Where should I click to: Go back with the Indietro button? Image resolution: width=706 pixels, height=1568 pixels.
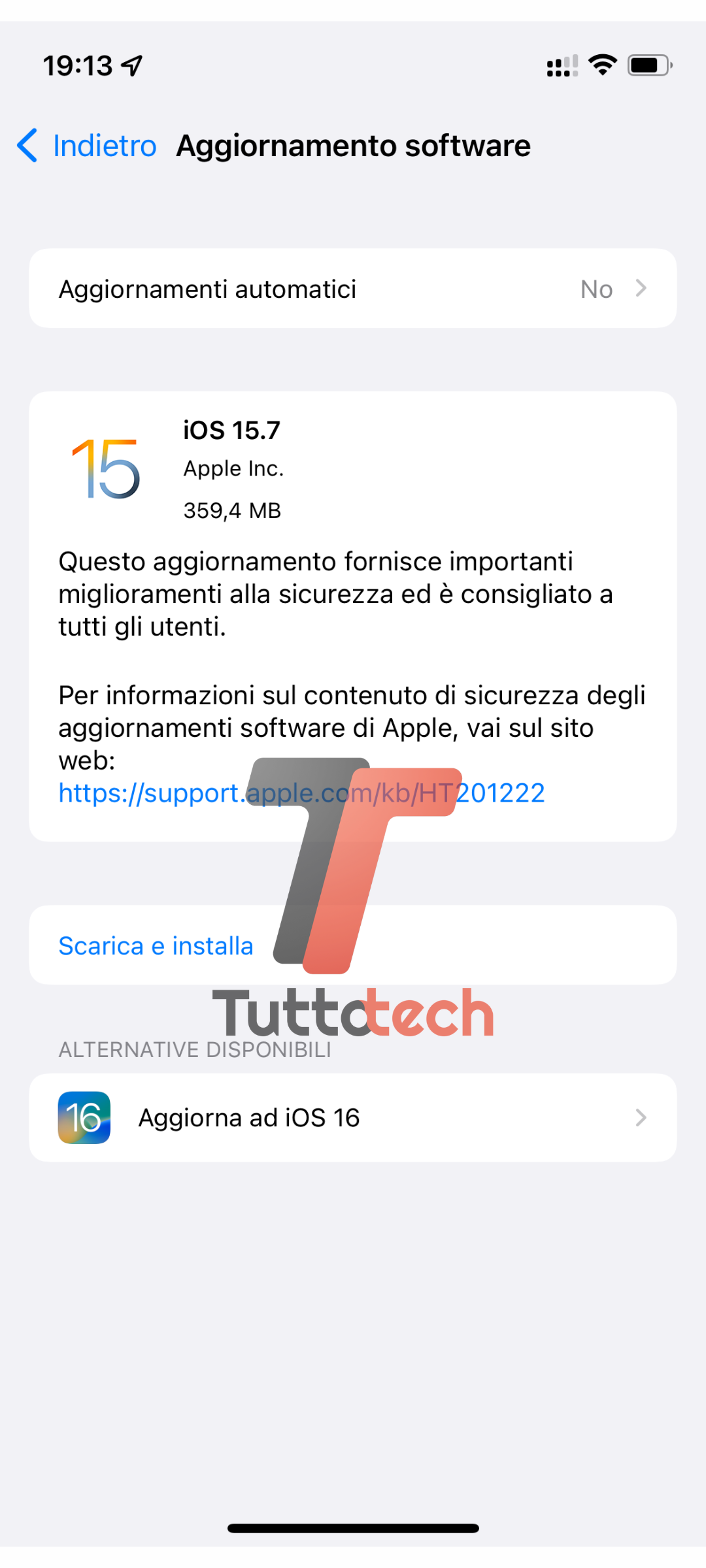(x=88, y=145)
